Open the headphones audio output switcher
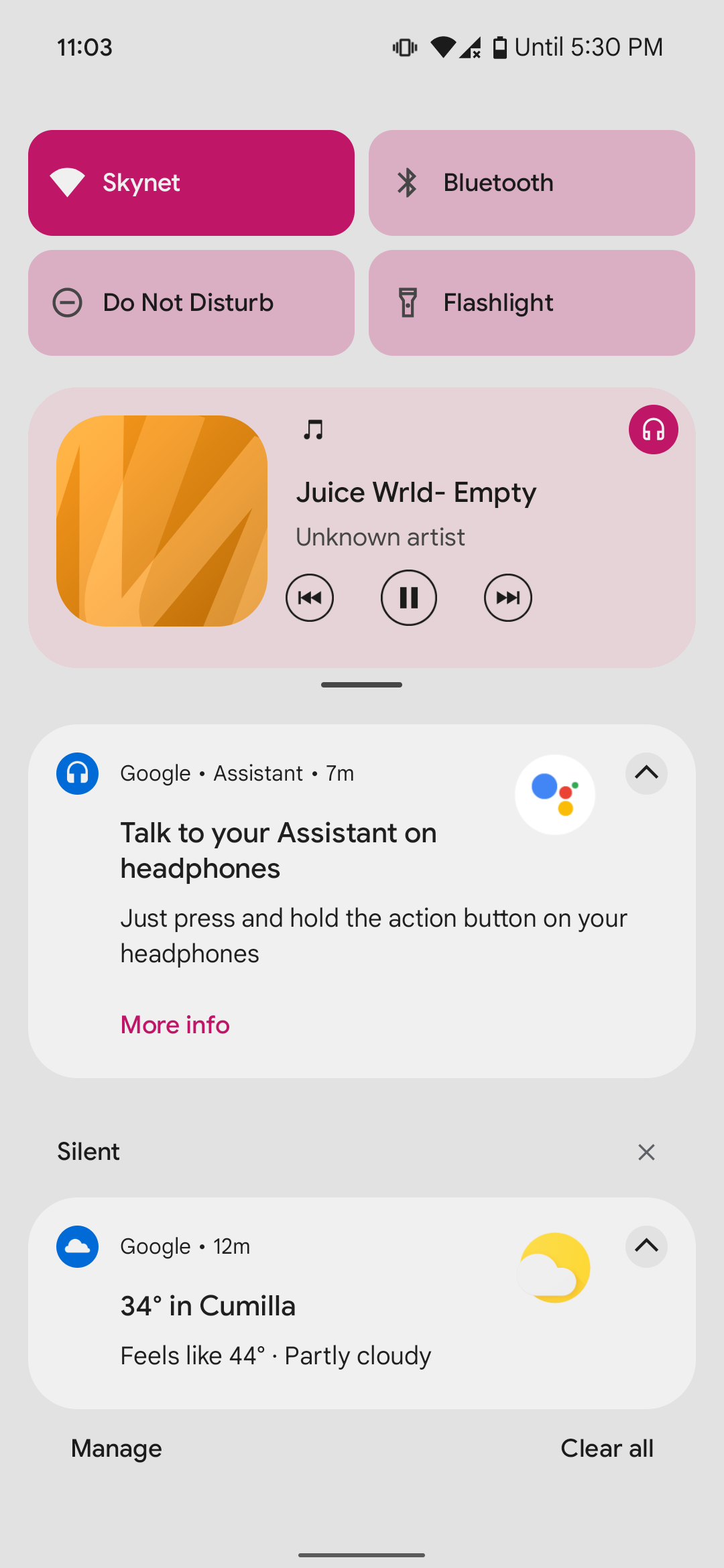 (x=653, y=430)
